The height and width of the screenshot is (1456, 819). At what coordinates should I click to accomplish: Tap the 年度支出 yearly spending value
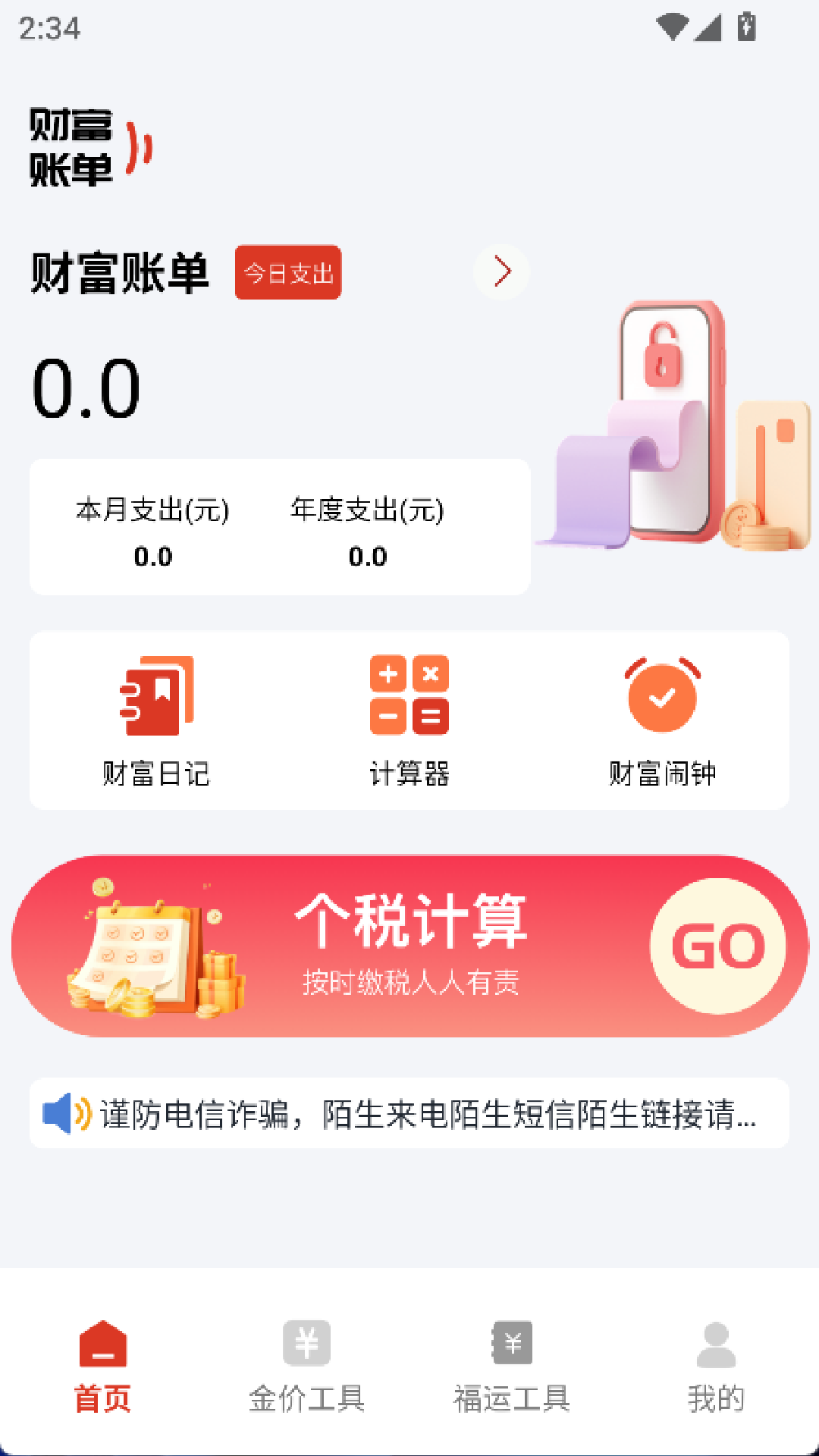tap(367, 556)
